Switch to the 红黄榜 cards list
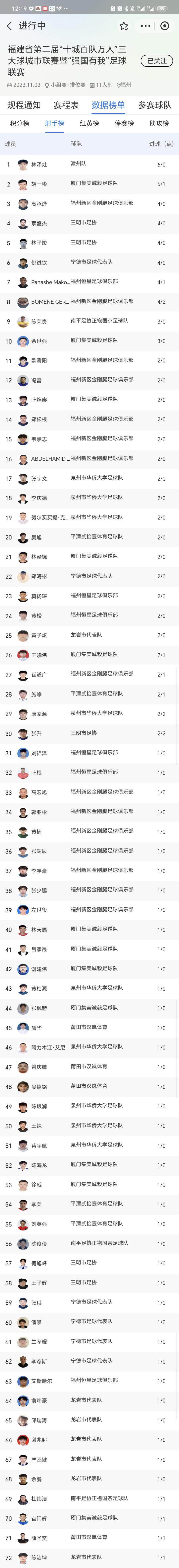 89,124
